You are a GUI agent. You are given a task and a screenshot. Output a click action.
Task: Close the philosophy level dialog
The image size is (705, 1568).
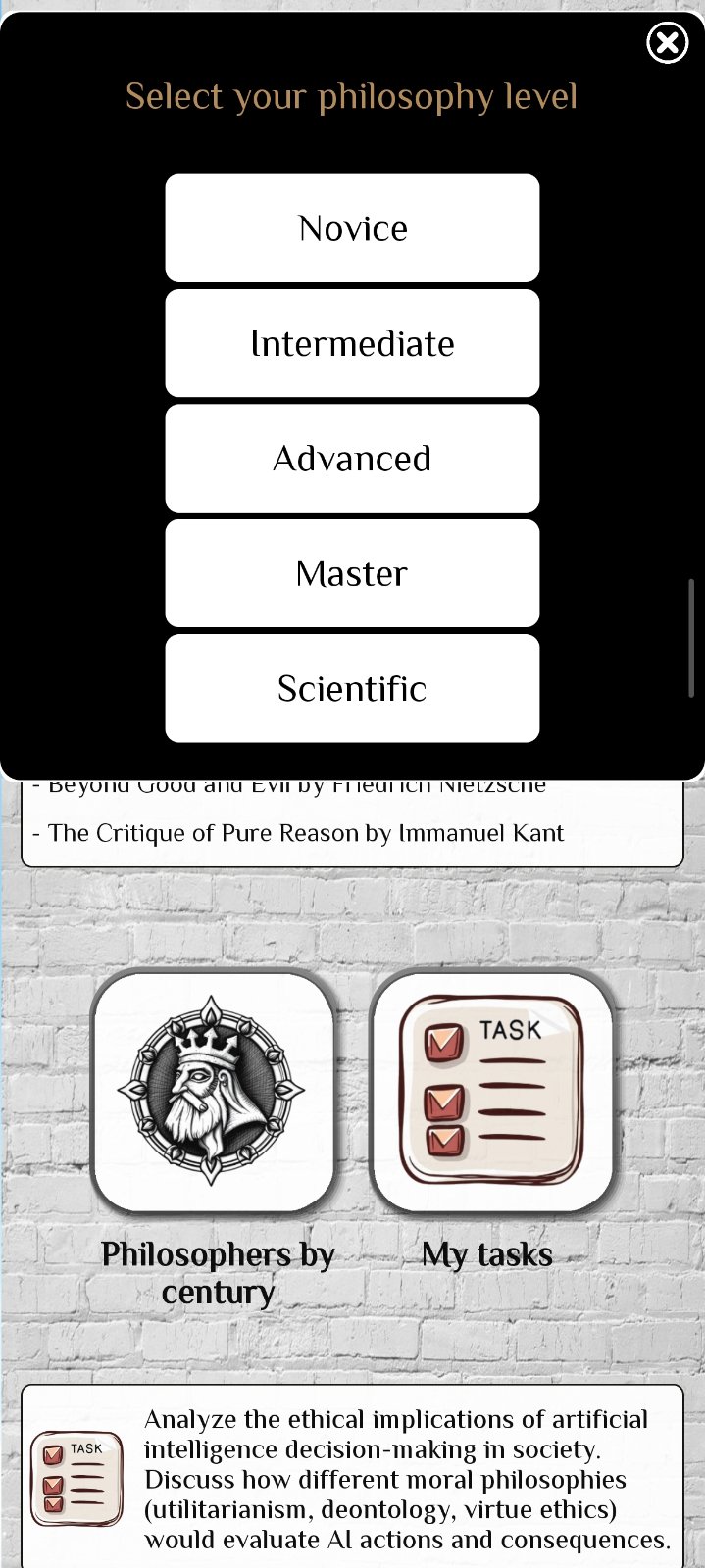click(x=667, y=43)
